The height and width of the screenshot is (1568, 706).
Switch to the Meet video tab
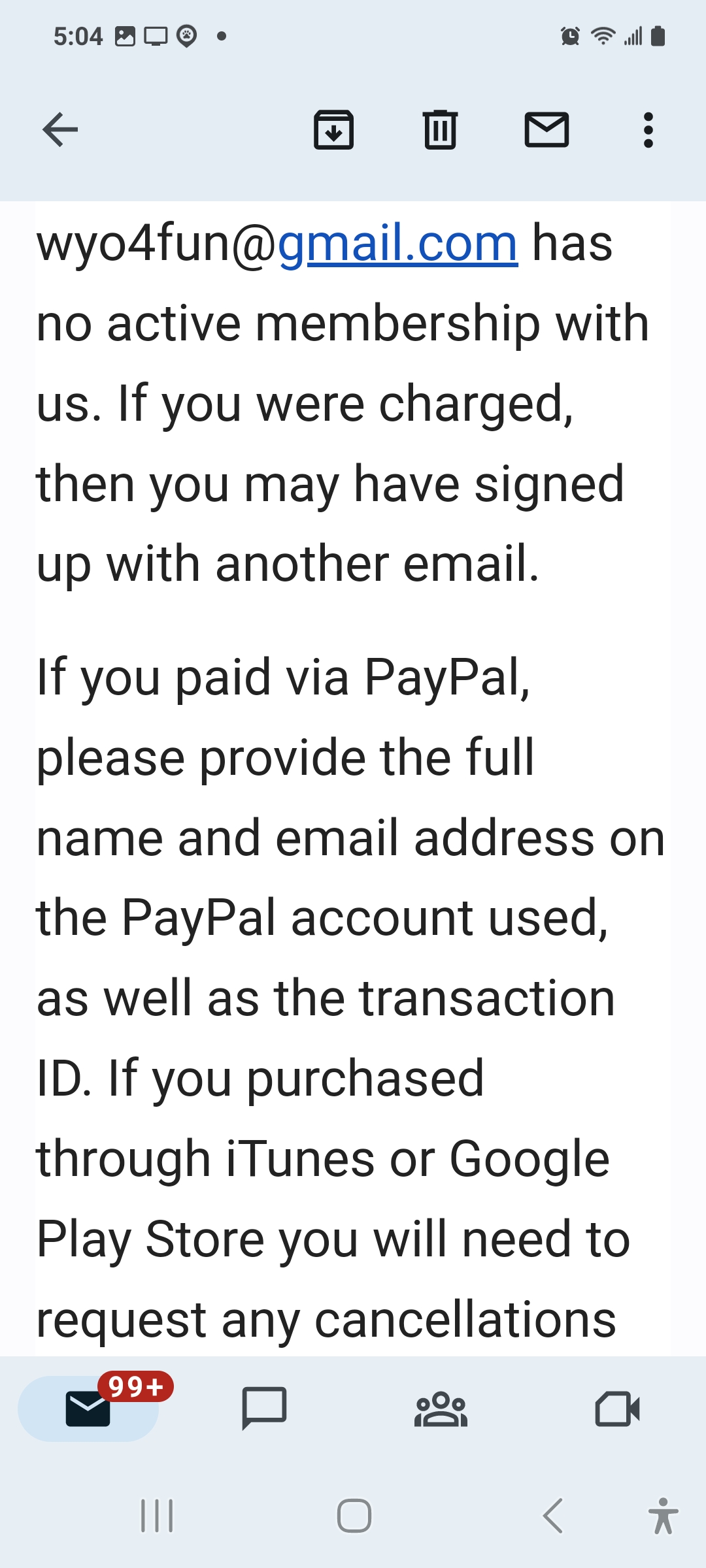(617, 1408)
